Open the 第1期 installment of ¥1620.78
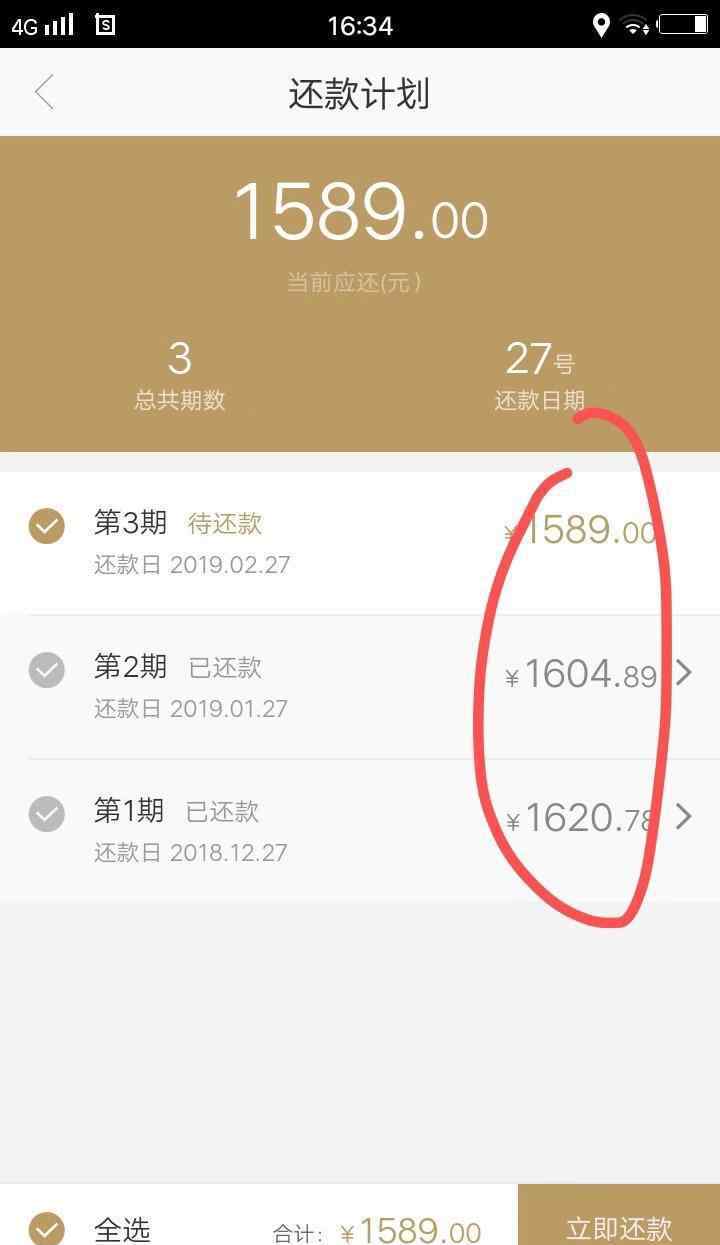Screen dimensions: 720x1245 (360, 831)
